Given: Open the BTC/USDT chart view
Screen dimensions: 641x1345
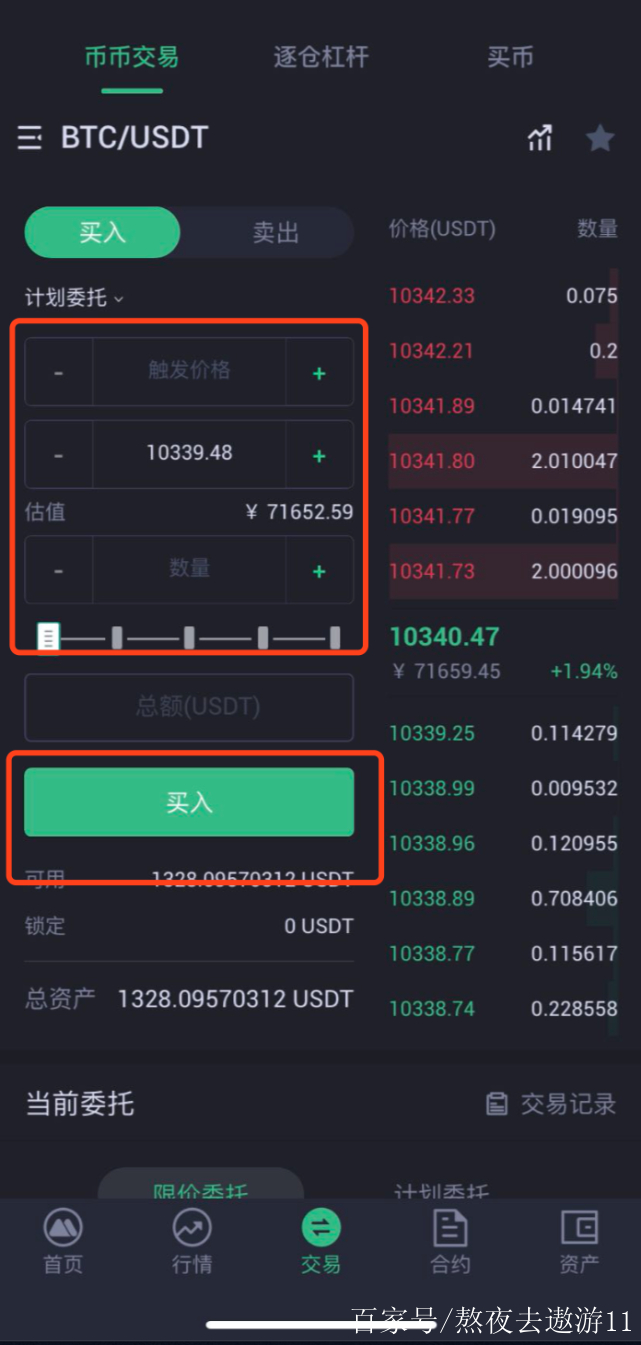Looking at the screenshot, I should pos(540,138).
